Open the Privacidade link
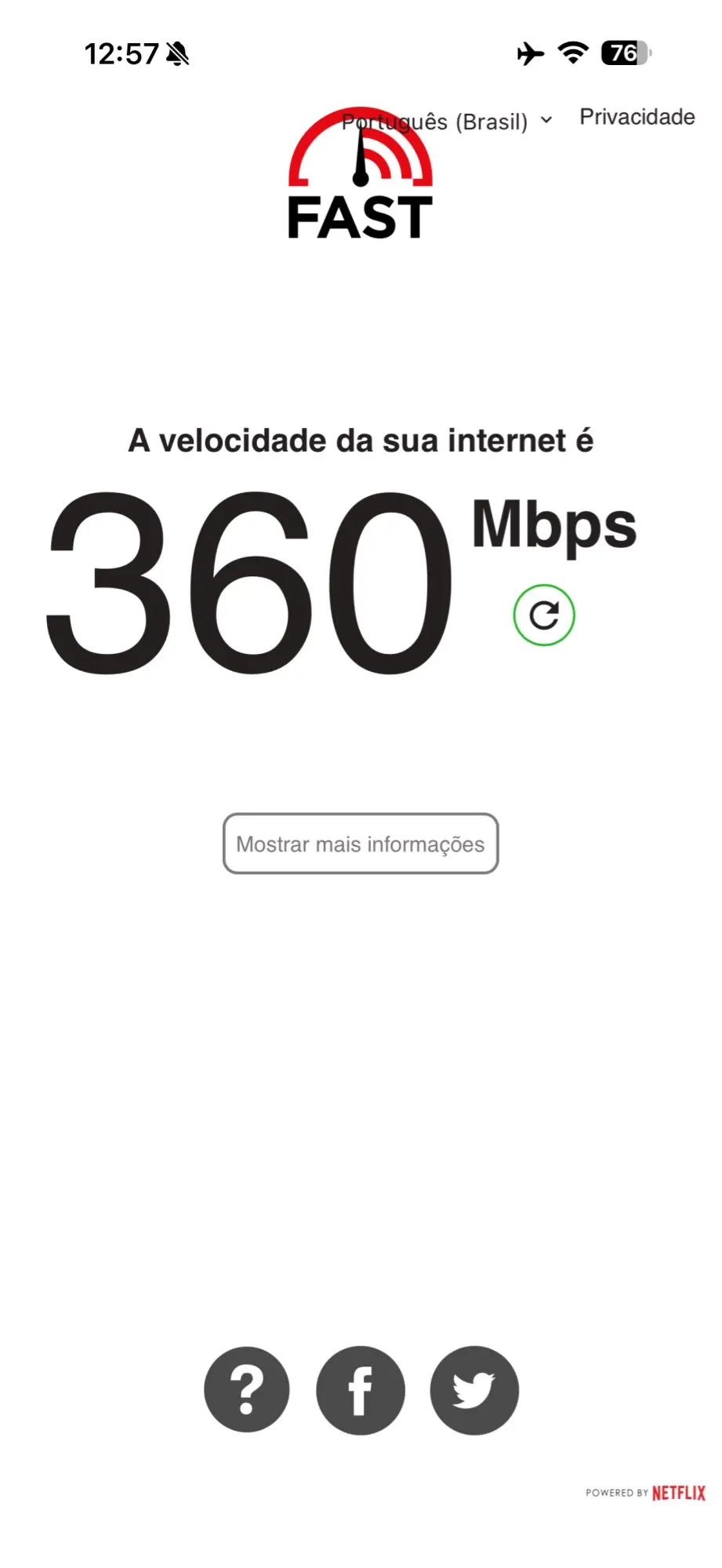The height and width of the screenshot is (1568, 722). (637, 117)
